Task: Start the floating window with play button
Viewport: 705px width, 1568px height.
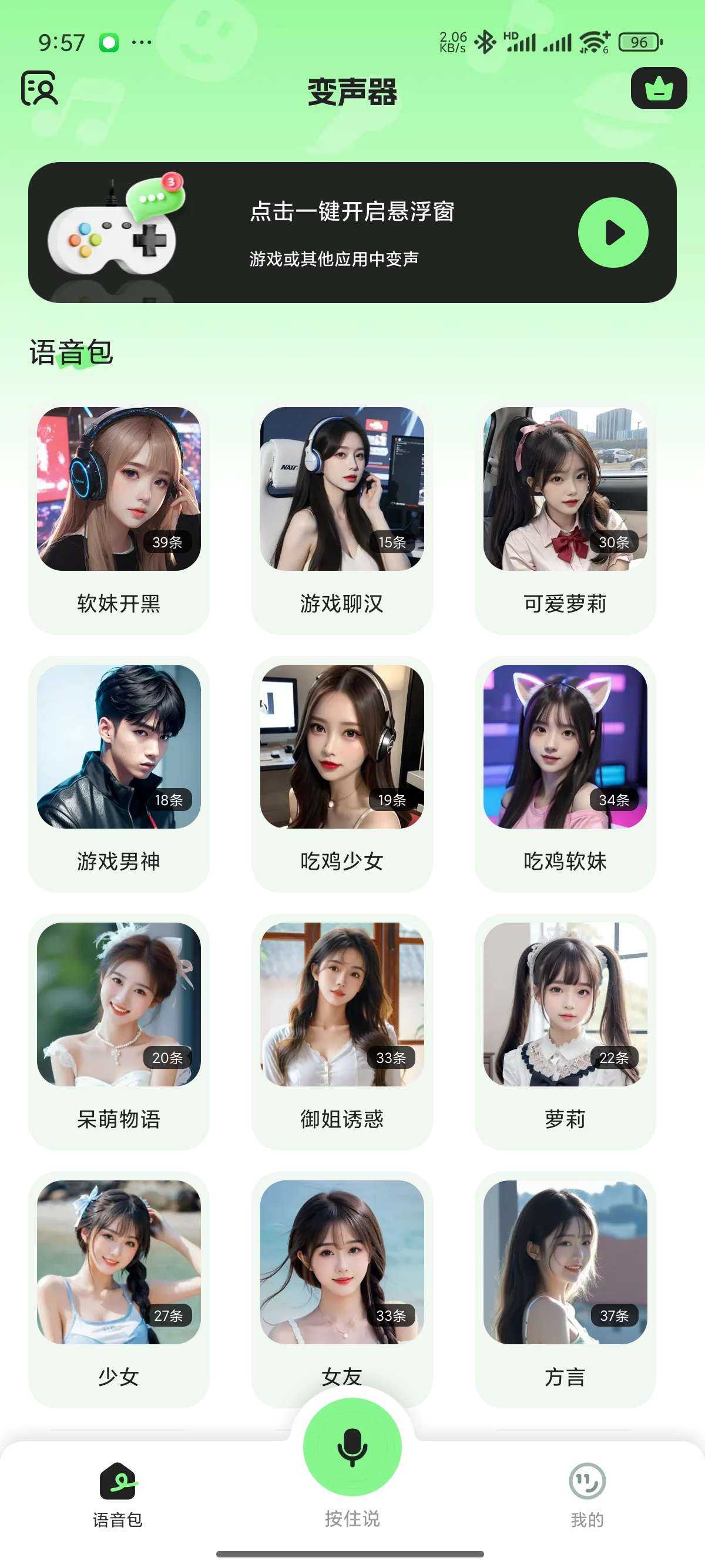Action: click(x=612, y=233)
